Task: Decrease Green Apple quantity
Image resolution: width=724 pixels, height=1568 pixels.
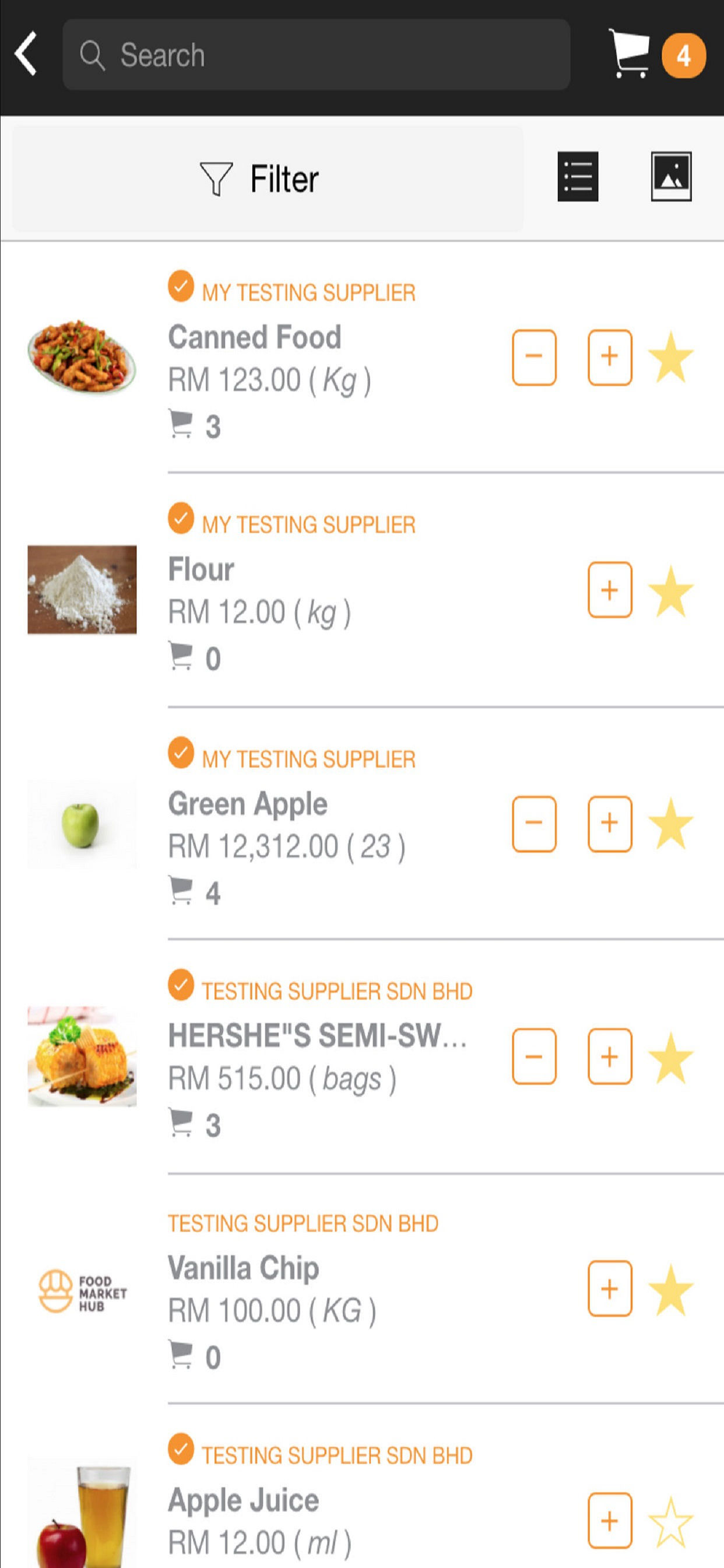Action: 534,824
